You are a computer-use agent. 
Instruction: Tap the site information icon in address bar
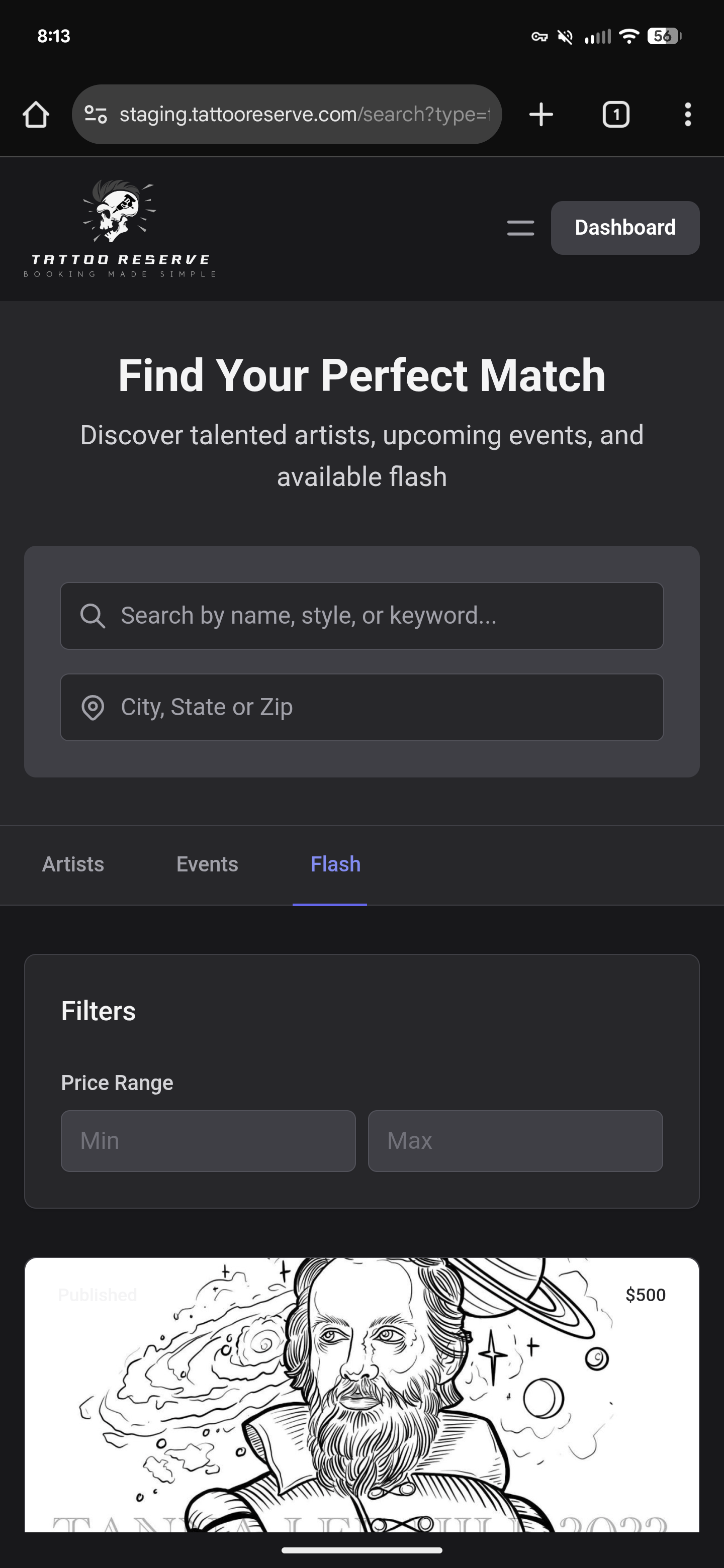click(96, 114)
